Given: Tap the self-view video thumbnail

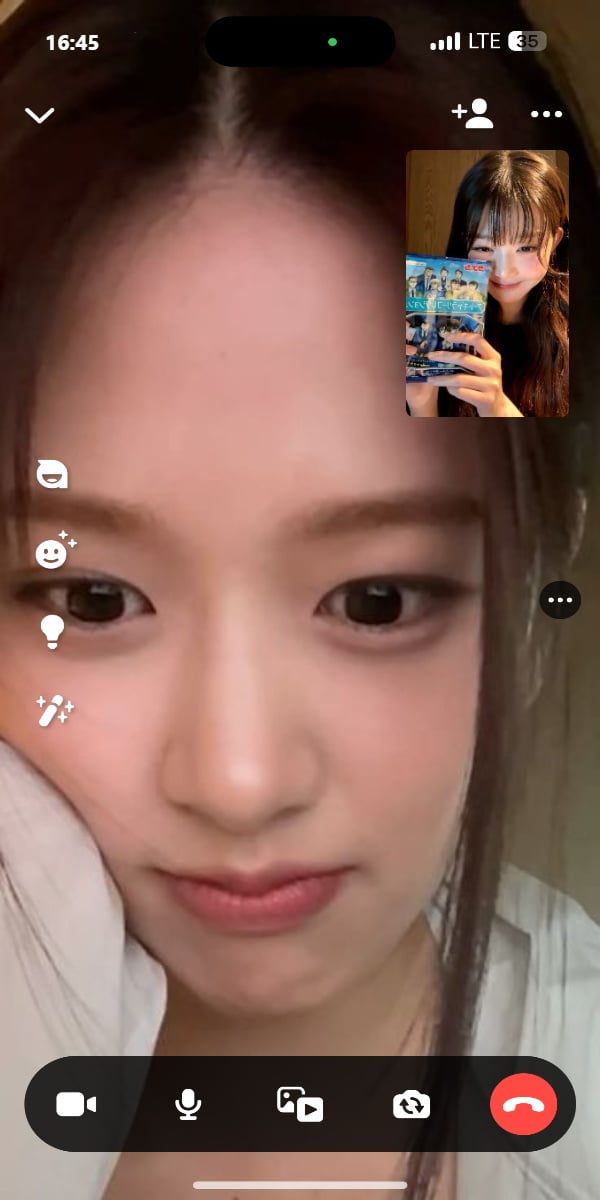Looking at the screenshot, I should tap(487, 283).
